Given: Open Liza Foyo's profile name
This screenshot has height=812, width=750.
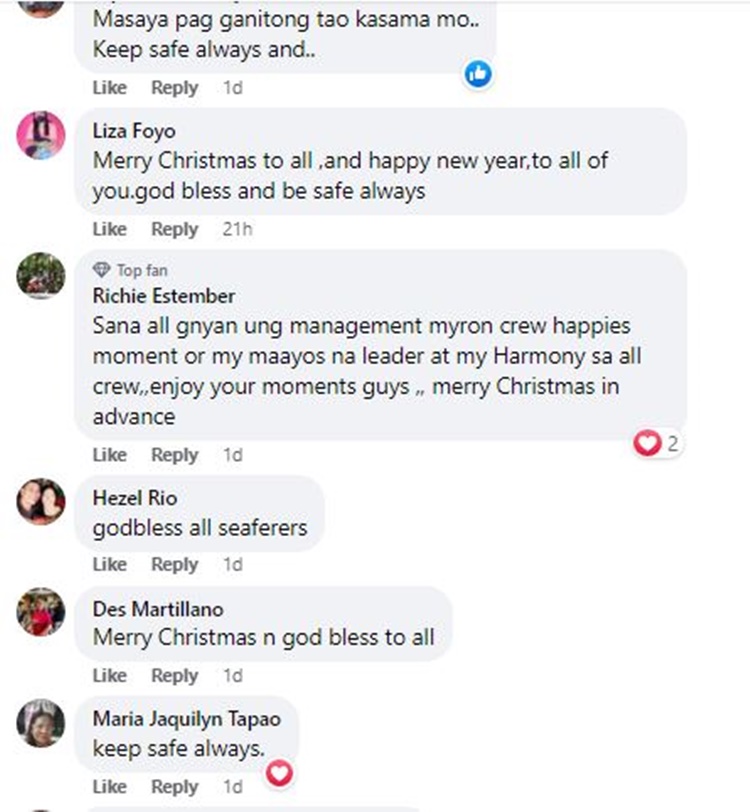Looking at the screenshot, I should pos(133,131).
